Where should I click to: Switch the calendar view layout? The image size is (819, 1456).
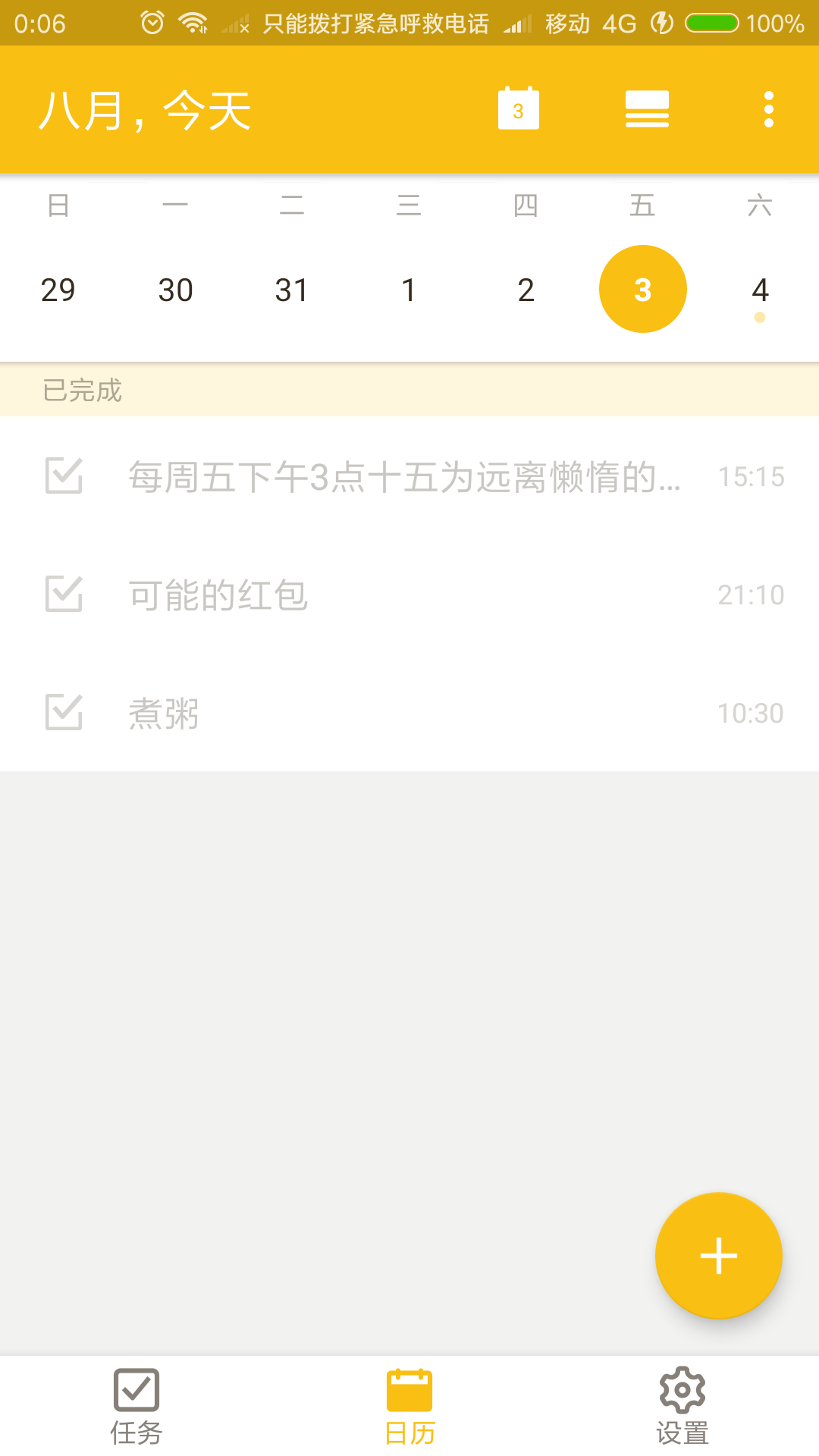[647, 109]
